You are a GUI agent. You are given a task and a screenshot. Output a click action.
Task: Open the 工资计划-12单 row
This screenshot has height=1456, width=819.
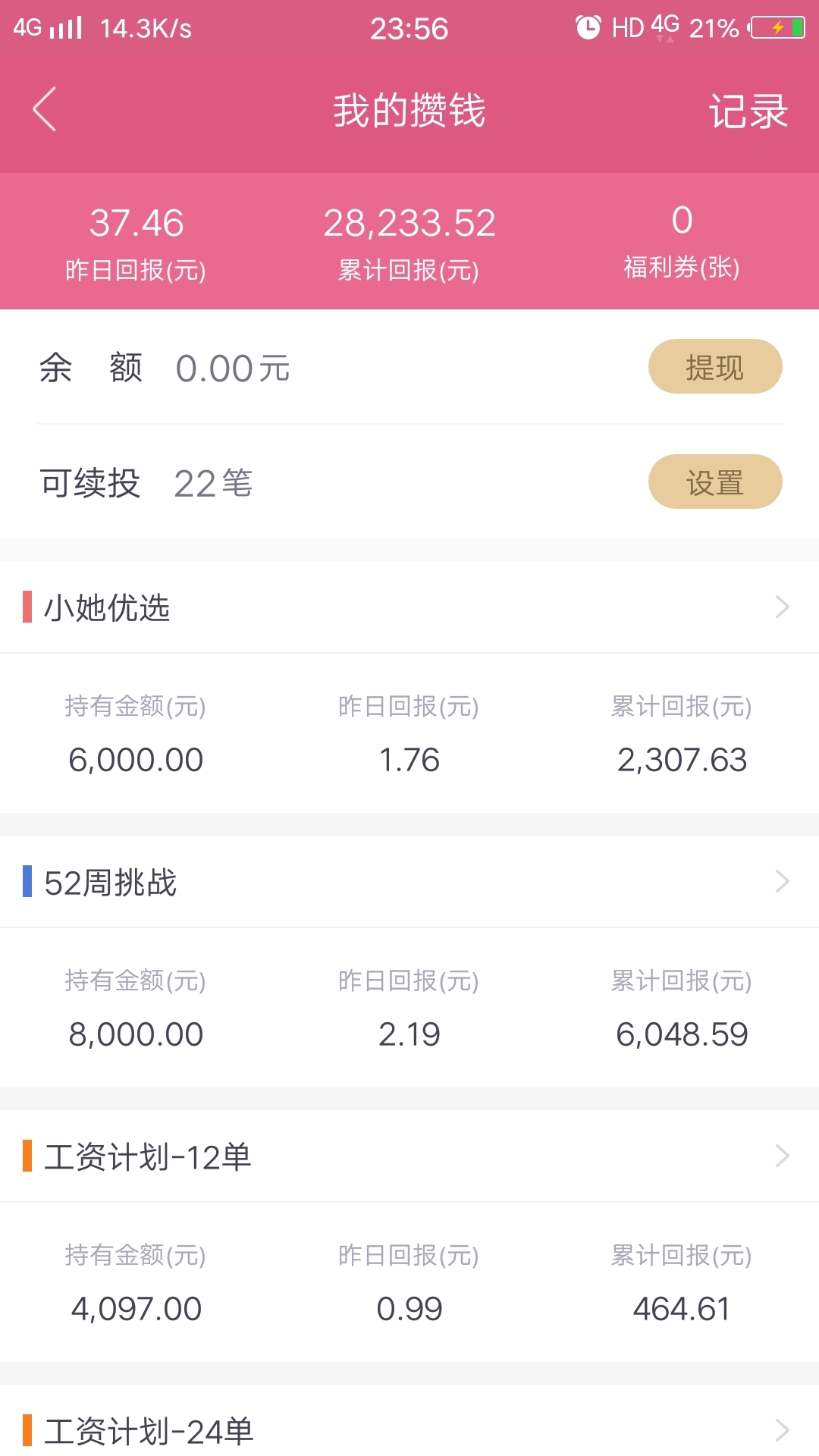click(x=409, y=1156)
